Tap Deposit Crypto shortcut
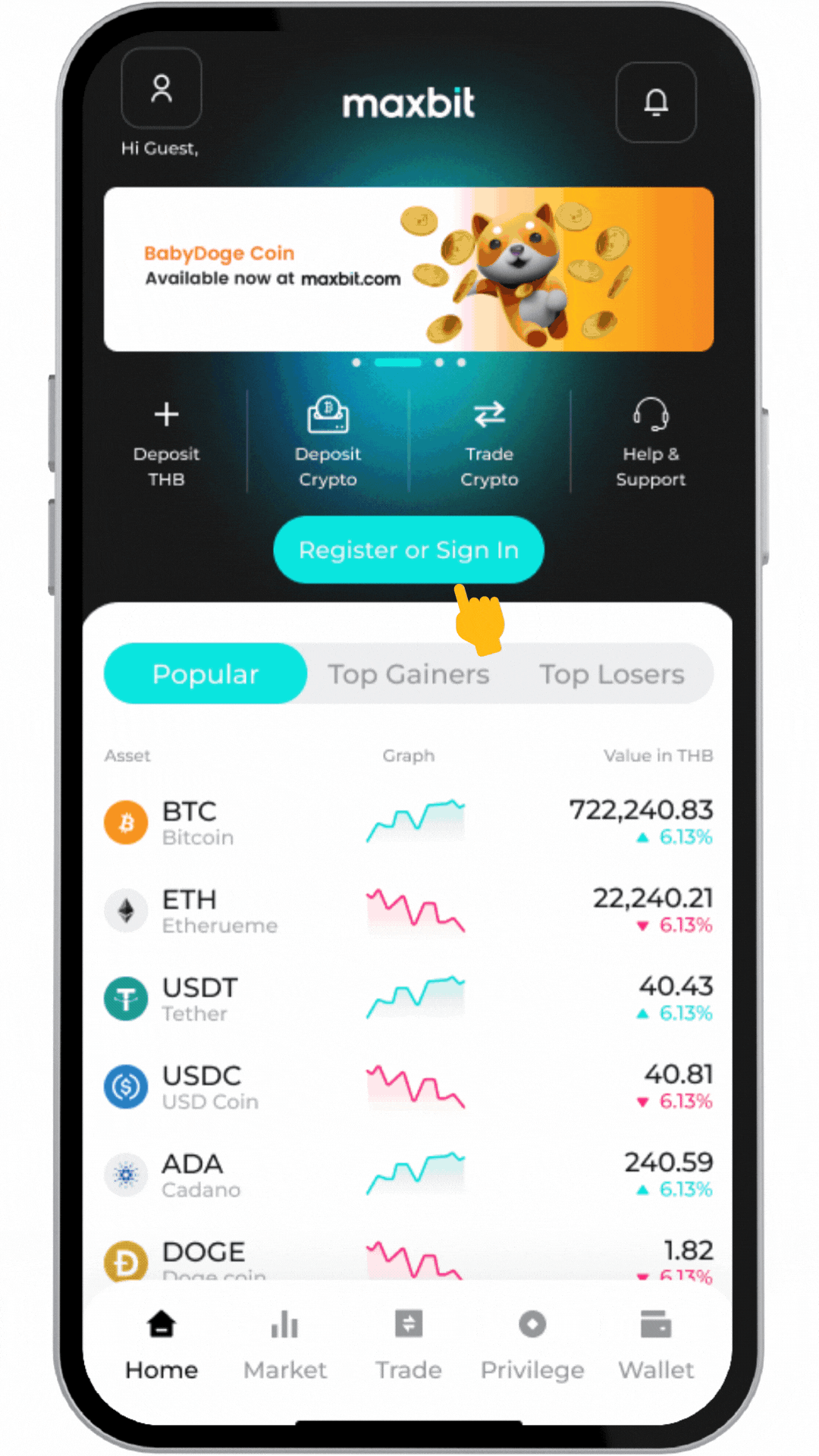The width and height of the screenshot is (819, 1456). coord(328,444)
